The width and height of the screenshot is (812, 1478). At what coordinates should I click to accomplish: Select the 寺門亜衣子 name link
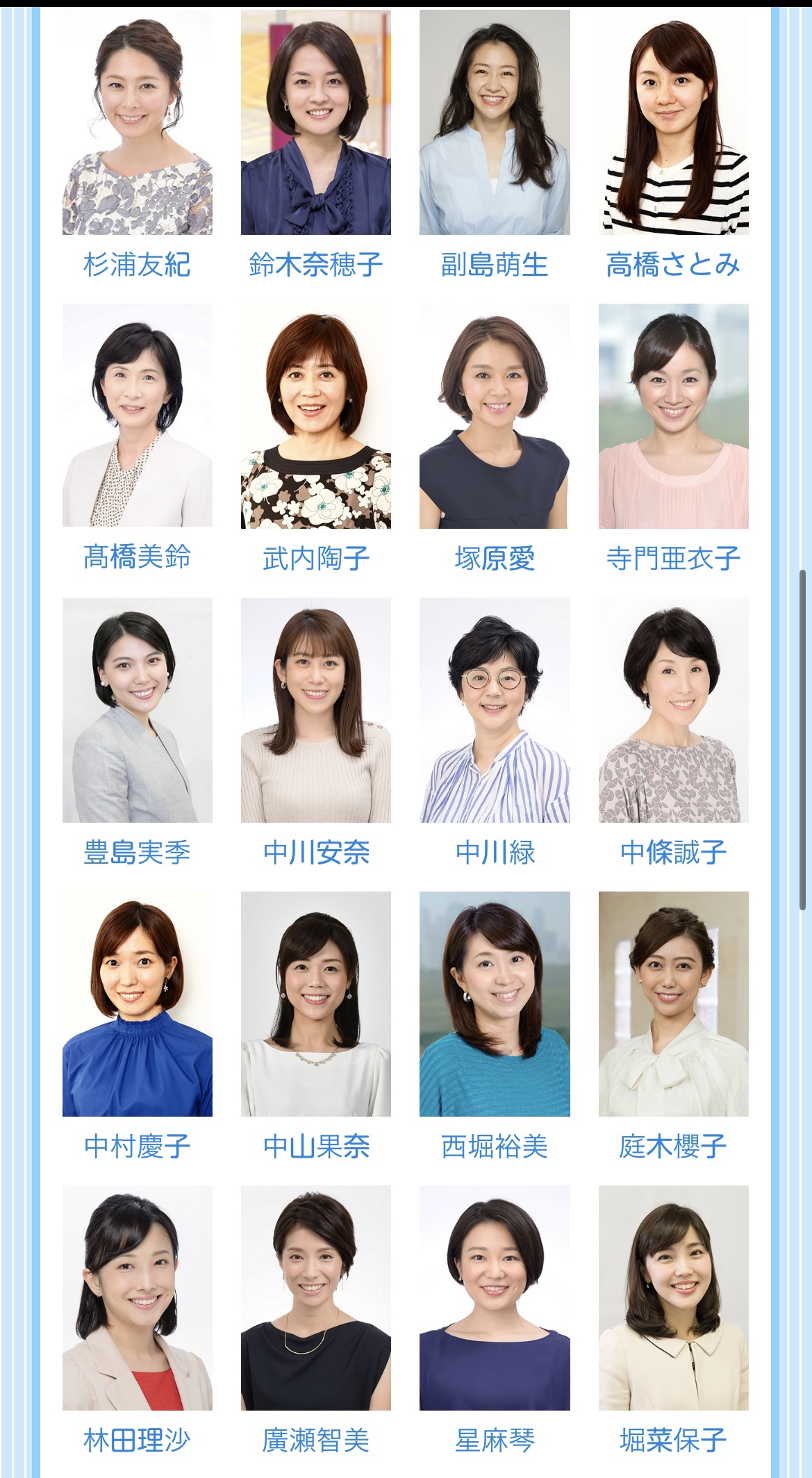pyautogui.click(x=673, y=559)
